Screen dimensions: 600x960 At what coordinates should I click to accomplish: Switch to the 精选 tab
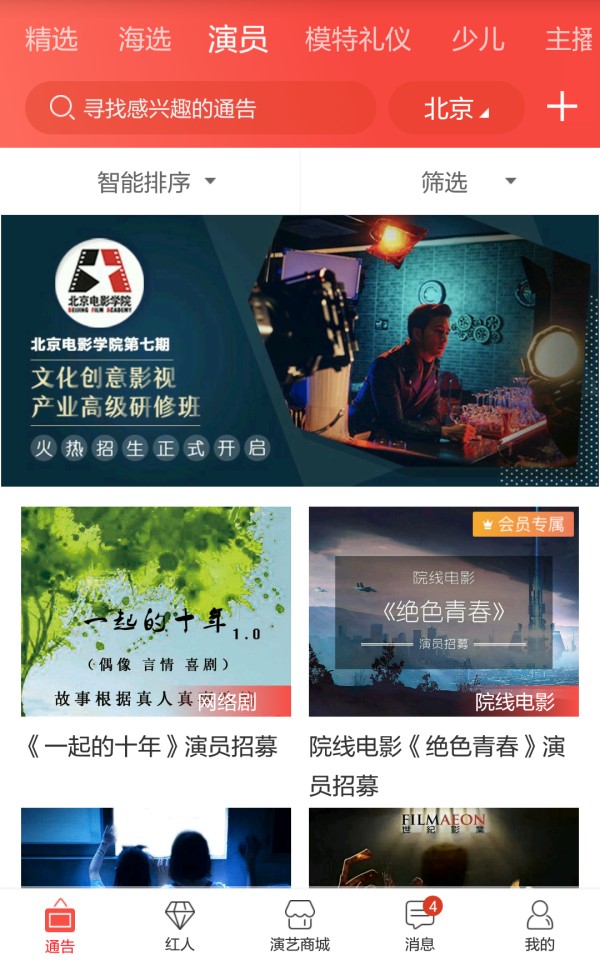(51, 39)
